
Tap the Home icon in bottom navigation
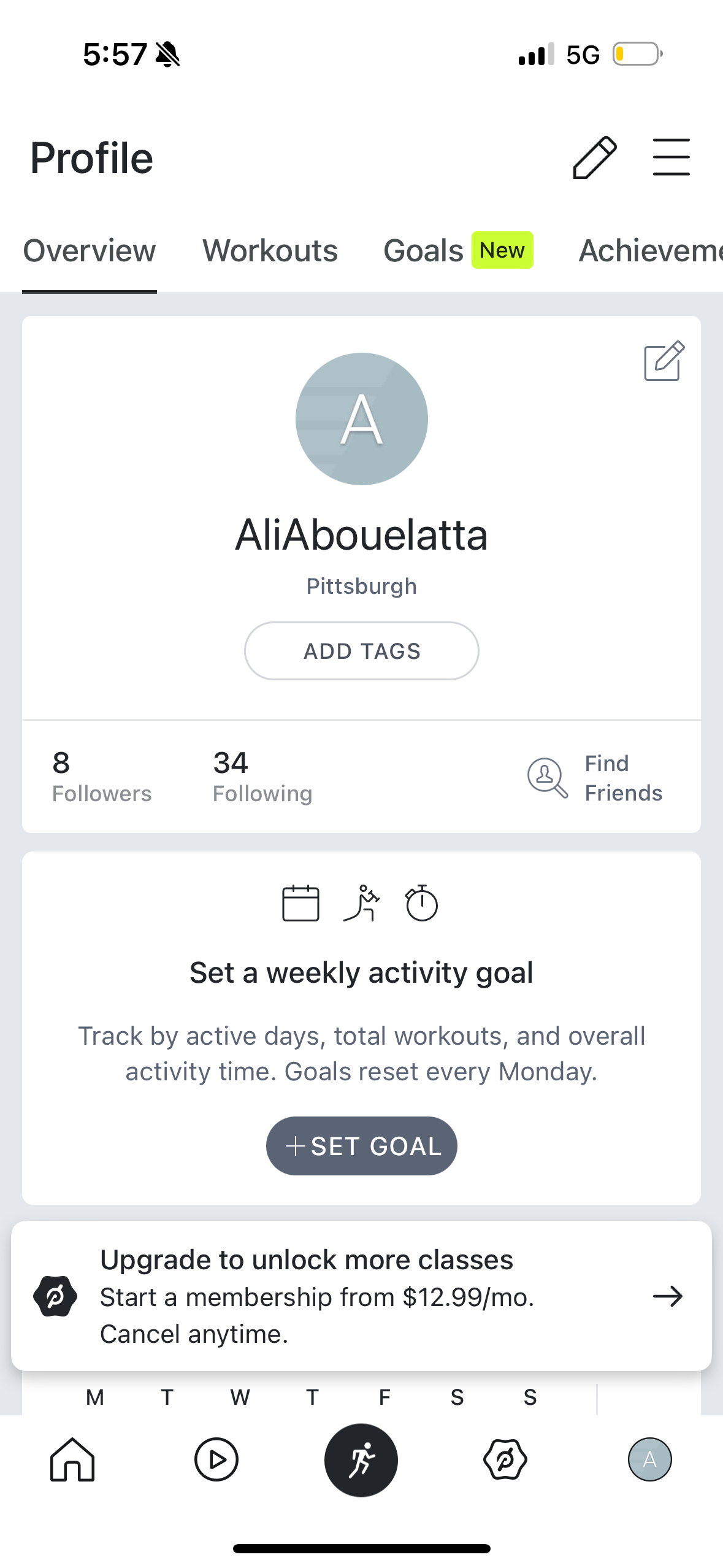tap(72, 1460)
